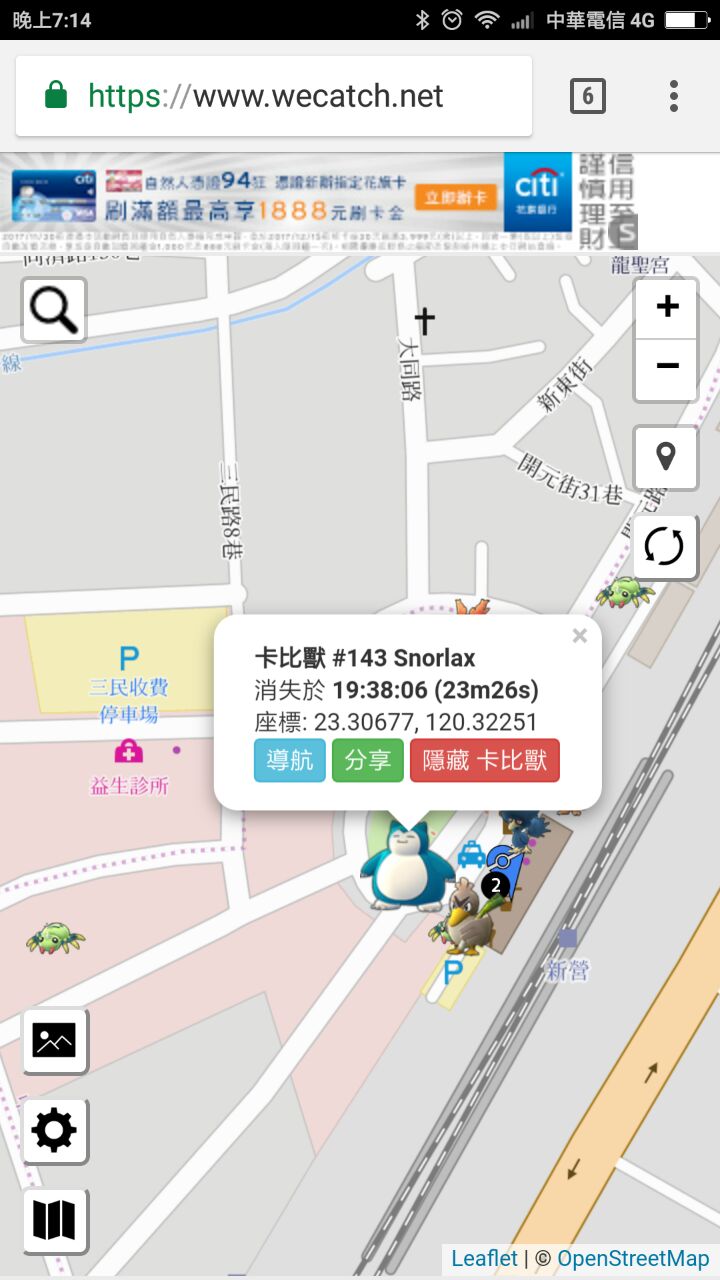The width and height of the screenshot is (720, 1280).
Task: Edit the wecatch.net address bar
Action: [290, 96]
